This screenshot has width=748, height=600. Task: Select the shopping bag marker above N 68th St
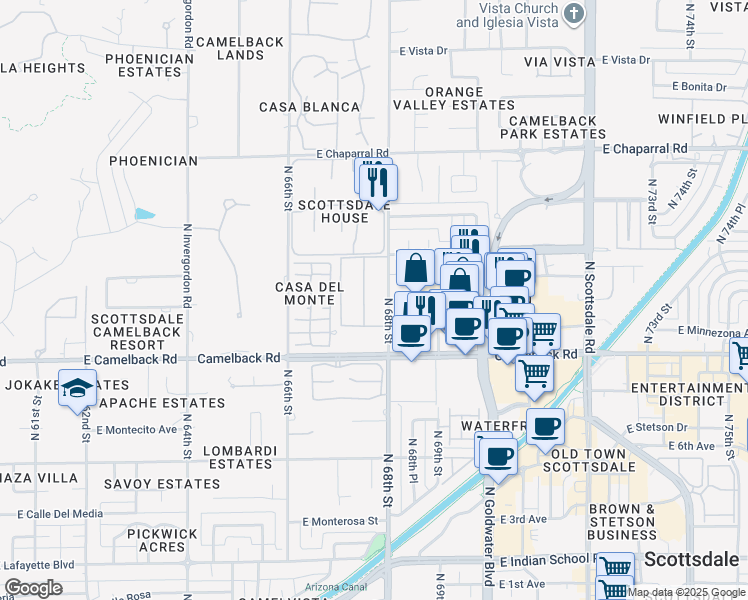click(x=415, y=268)
